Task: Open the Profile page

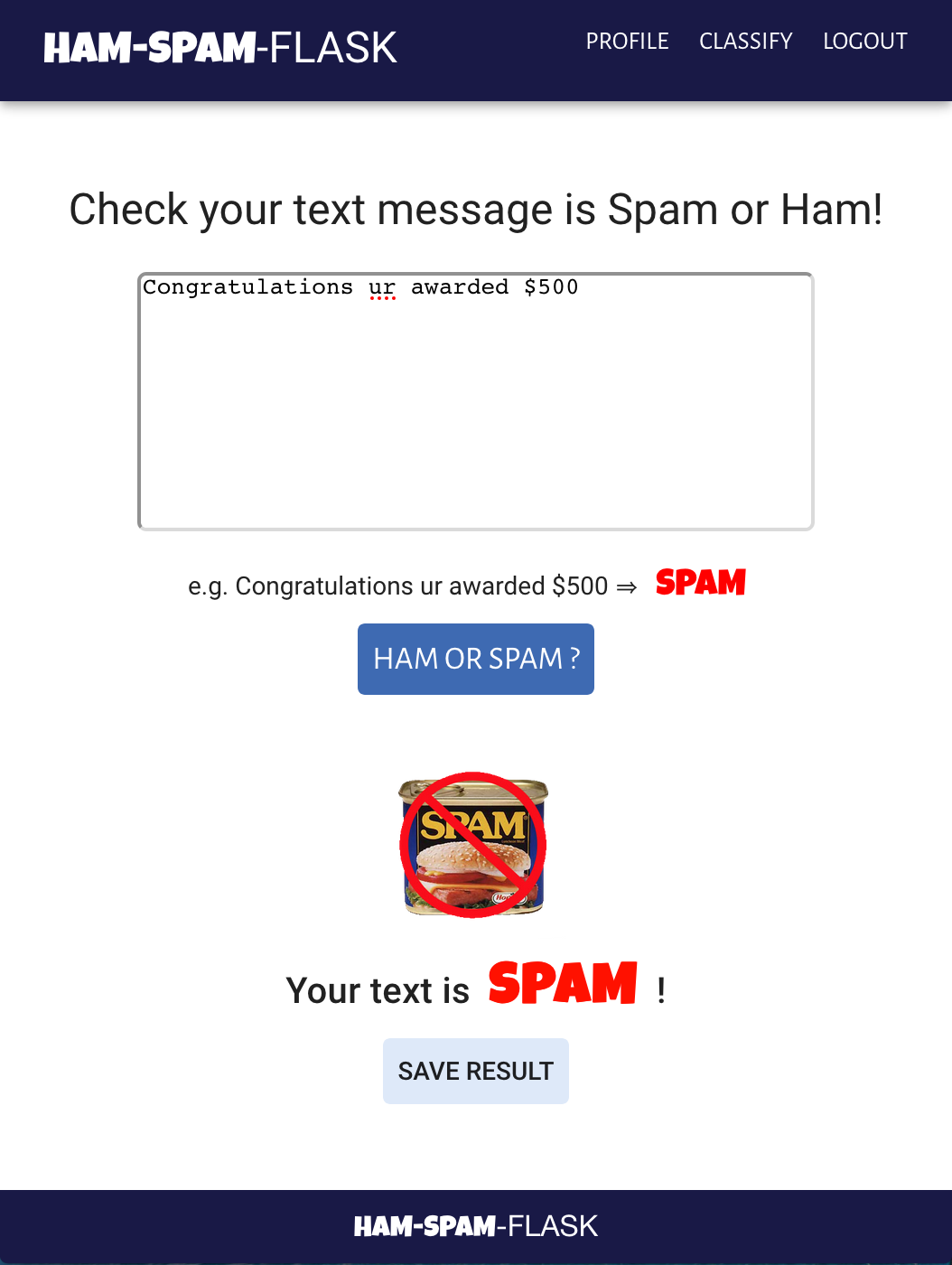Action: 627,42
